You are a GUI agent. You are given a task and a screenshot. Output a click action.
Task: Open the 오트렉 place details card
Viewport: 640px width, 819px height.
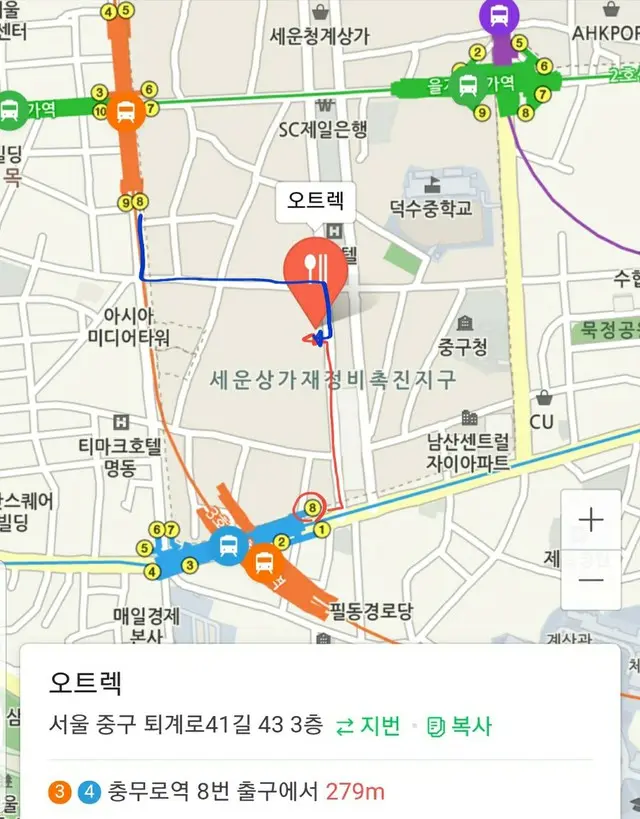pos(86,683)
